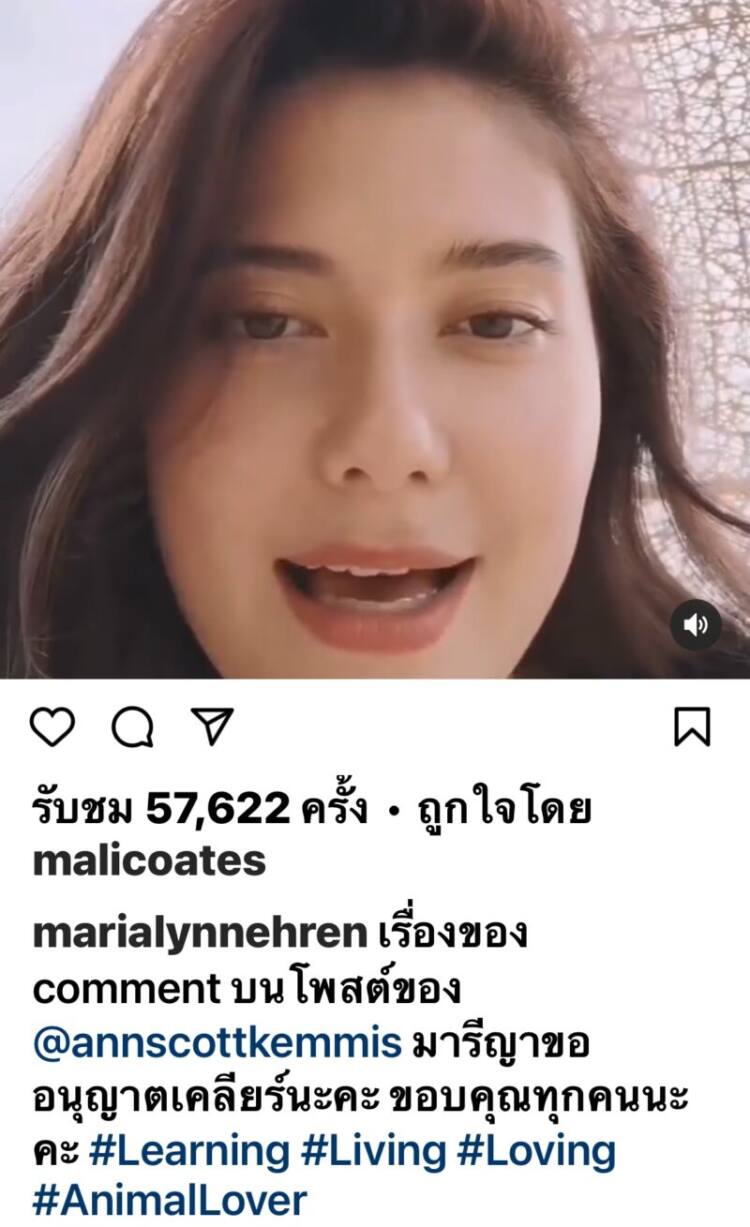Open the #Learning hashtag
This screenshot has height=1227, width=750.
click(189, 1152)
